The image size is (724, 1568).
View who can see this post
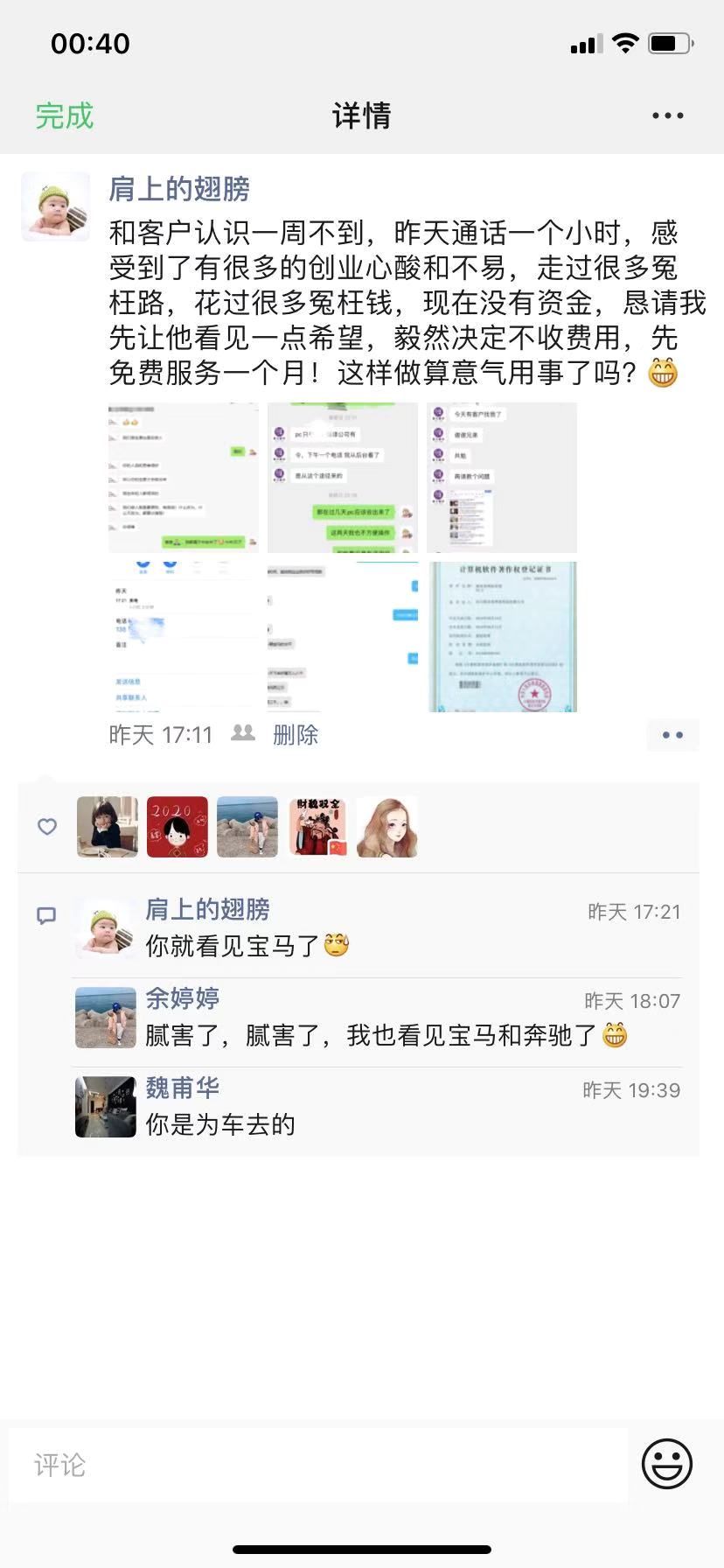(x=243, y=734)
